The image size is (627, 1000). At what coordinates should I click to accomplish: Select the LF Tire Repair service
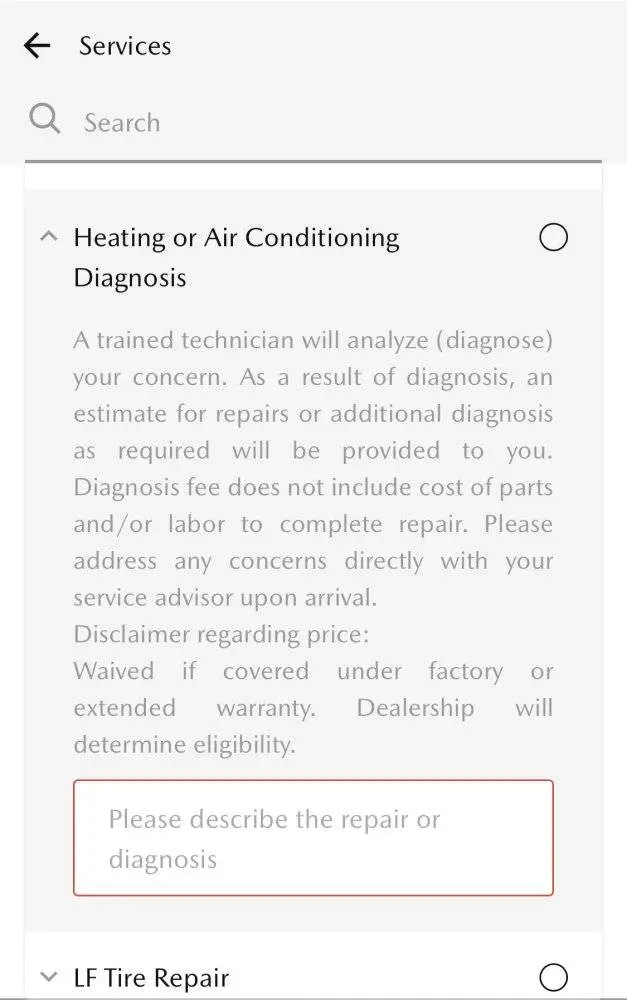click(553, 977)
